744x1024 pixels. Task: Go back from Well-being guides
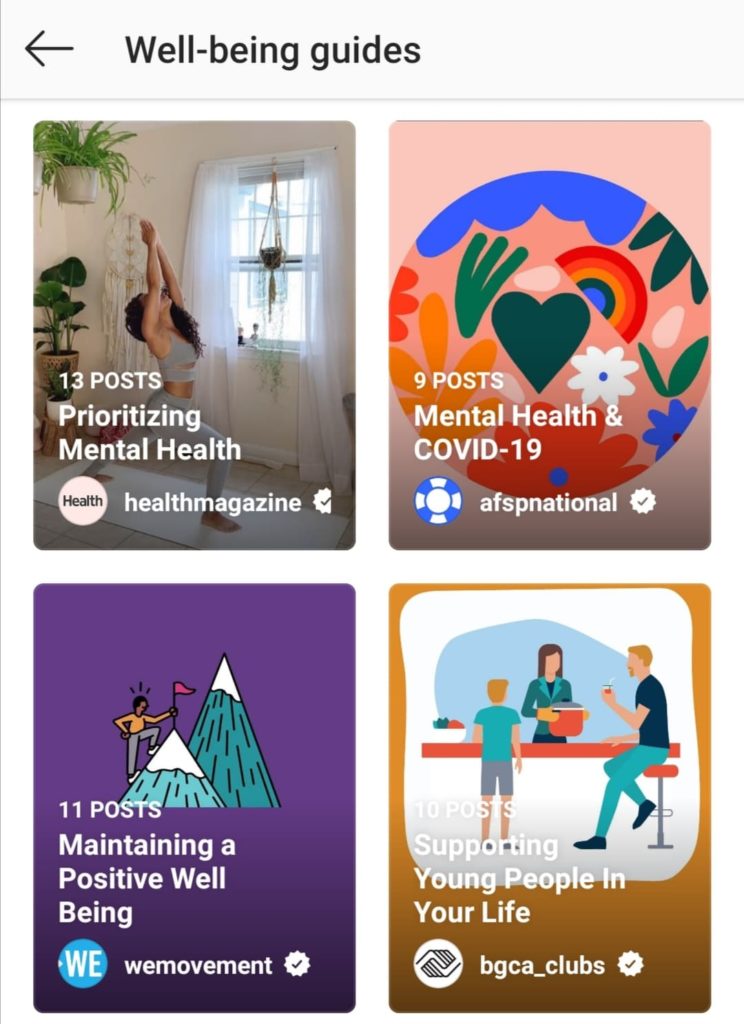pos(49,49)
